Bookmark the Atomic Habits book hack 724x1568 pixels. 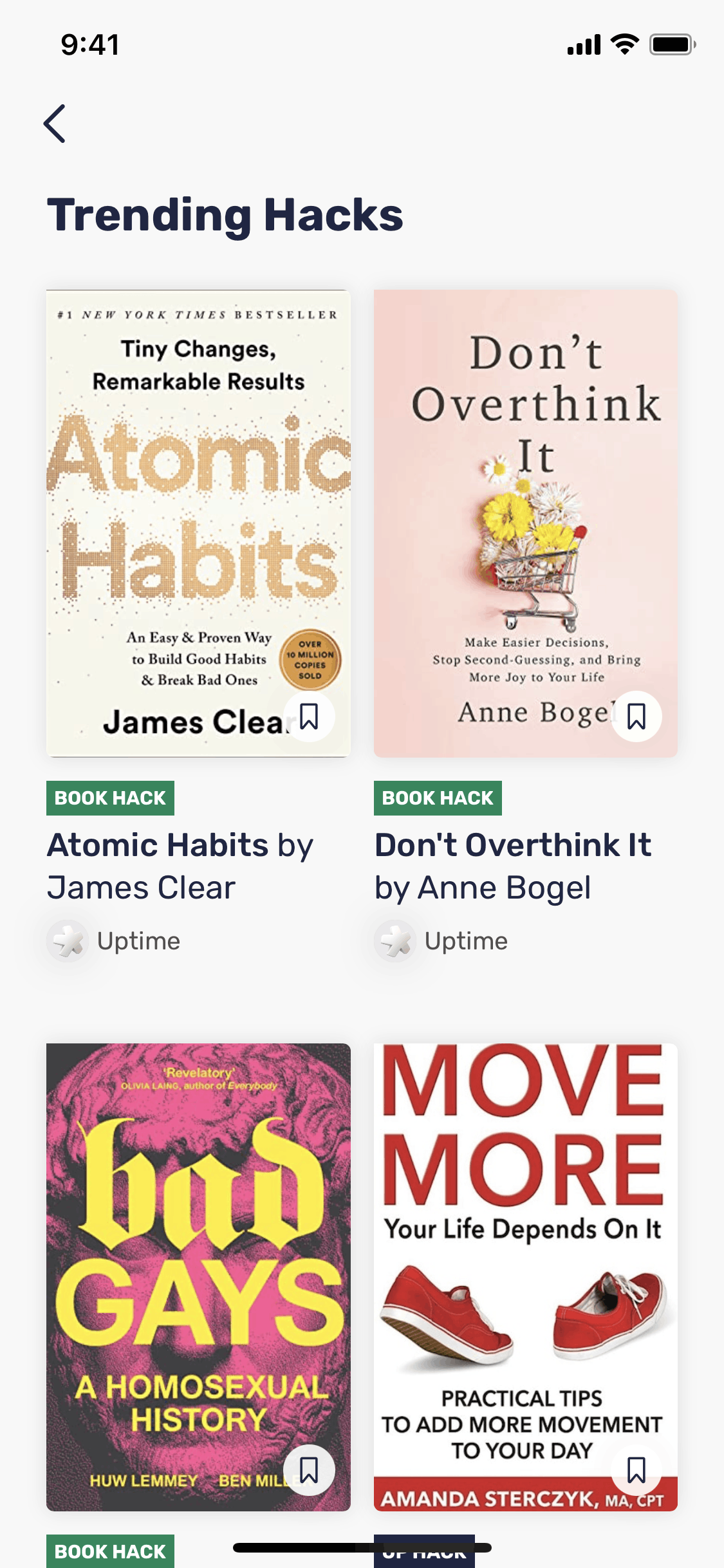point(309,716)
